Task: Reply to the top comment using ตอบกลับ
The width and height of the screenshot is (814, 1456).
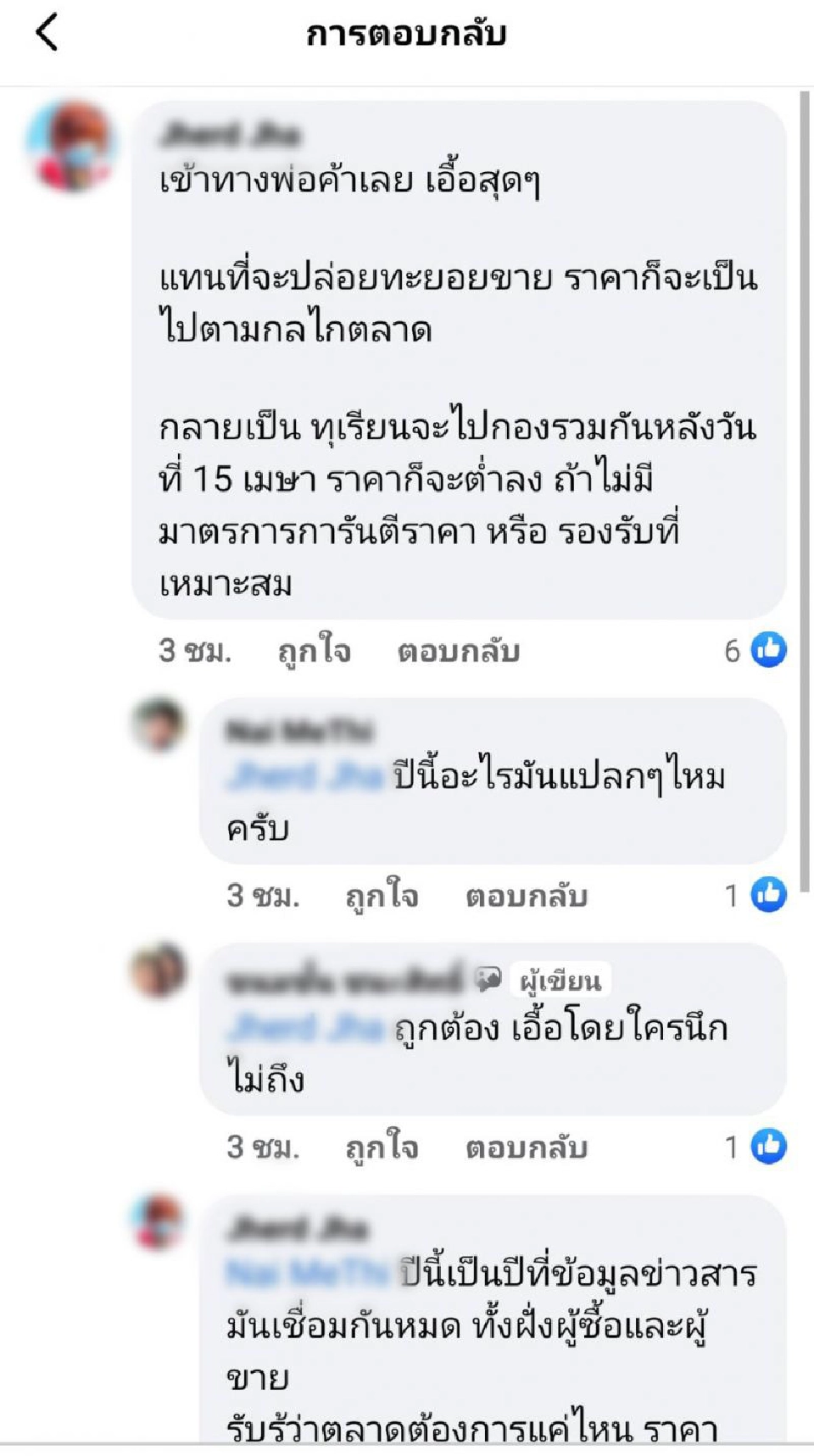Action: [458, 652]
